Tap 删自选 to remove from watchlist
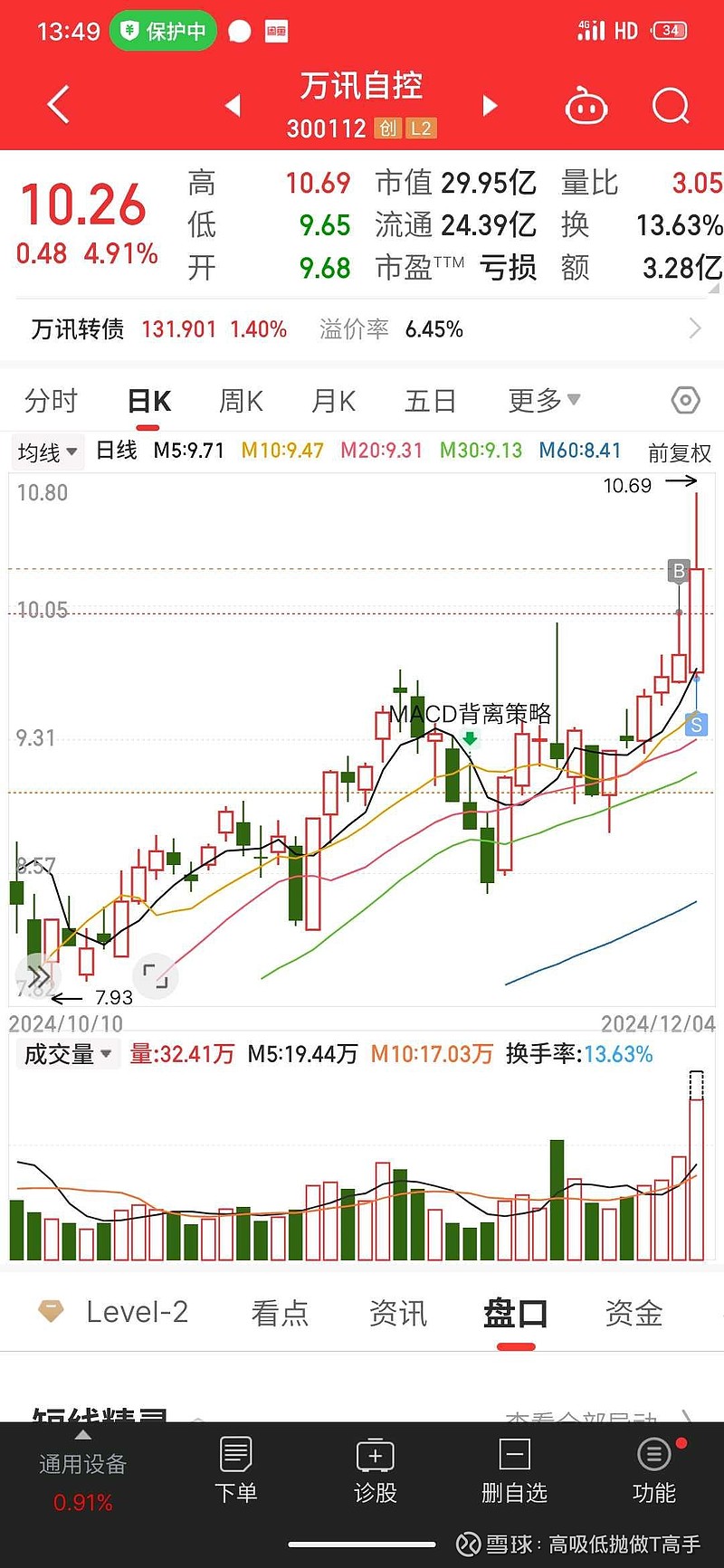Image resolution: width=724 pixels, height=1568 pixels. tap(514, 1470)
